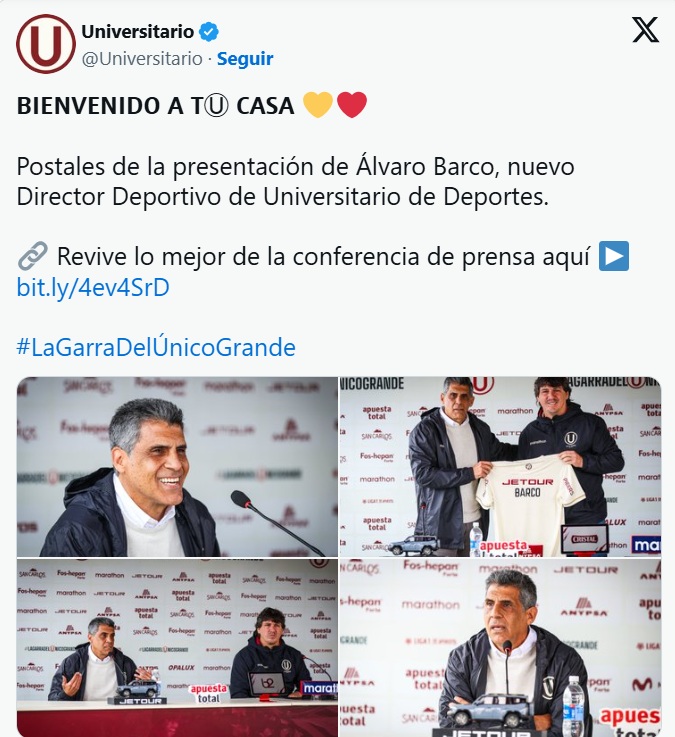Open photo of two men at table
This screenshot has height=737, width=675.
pos(177,648)
